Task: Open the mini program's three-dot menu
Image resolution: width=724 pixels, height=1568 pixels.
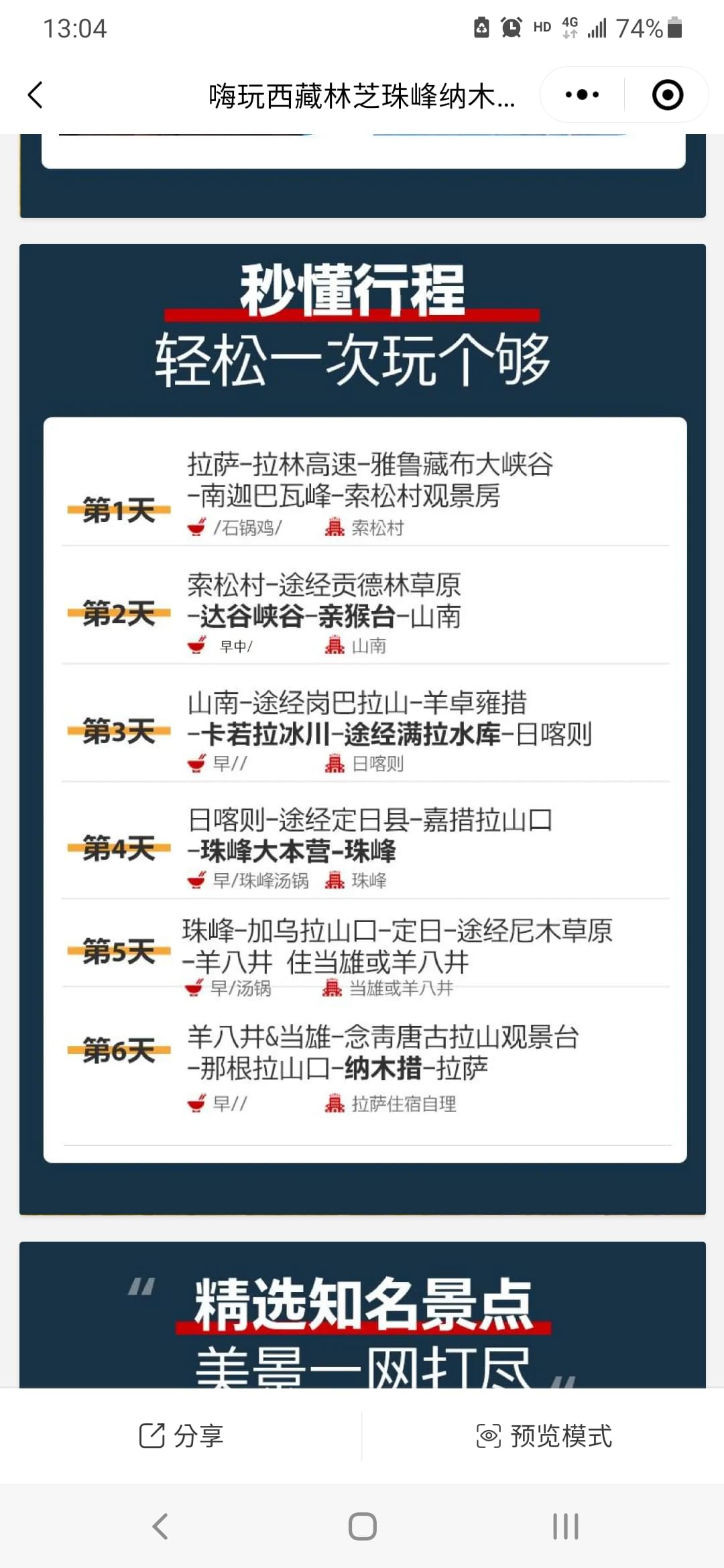Action: 582,94
